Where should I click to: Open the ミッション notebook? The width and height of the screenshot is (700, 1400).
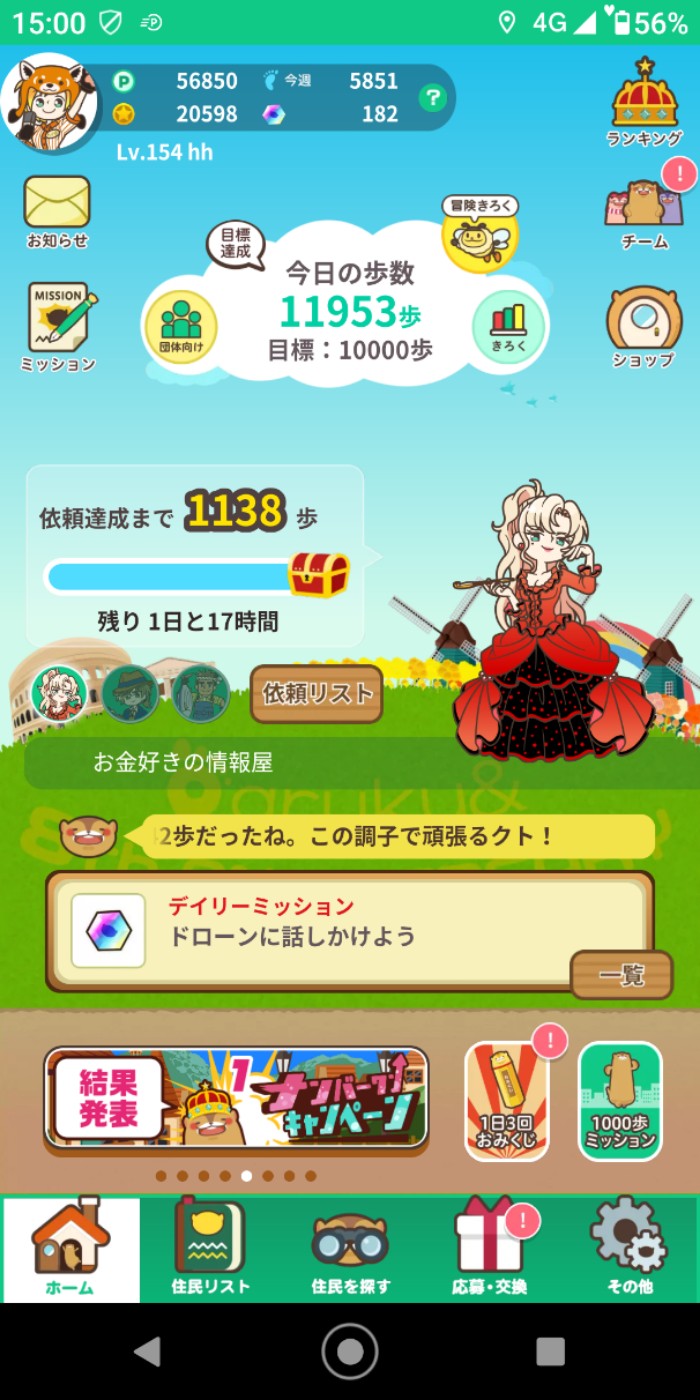(58, 325)
